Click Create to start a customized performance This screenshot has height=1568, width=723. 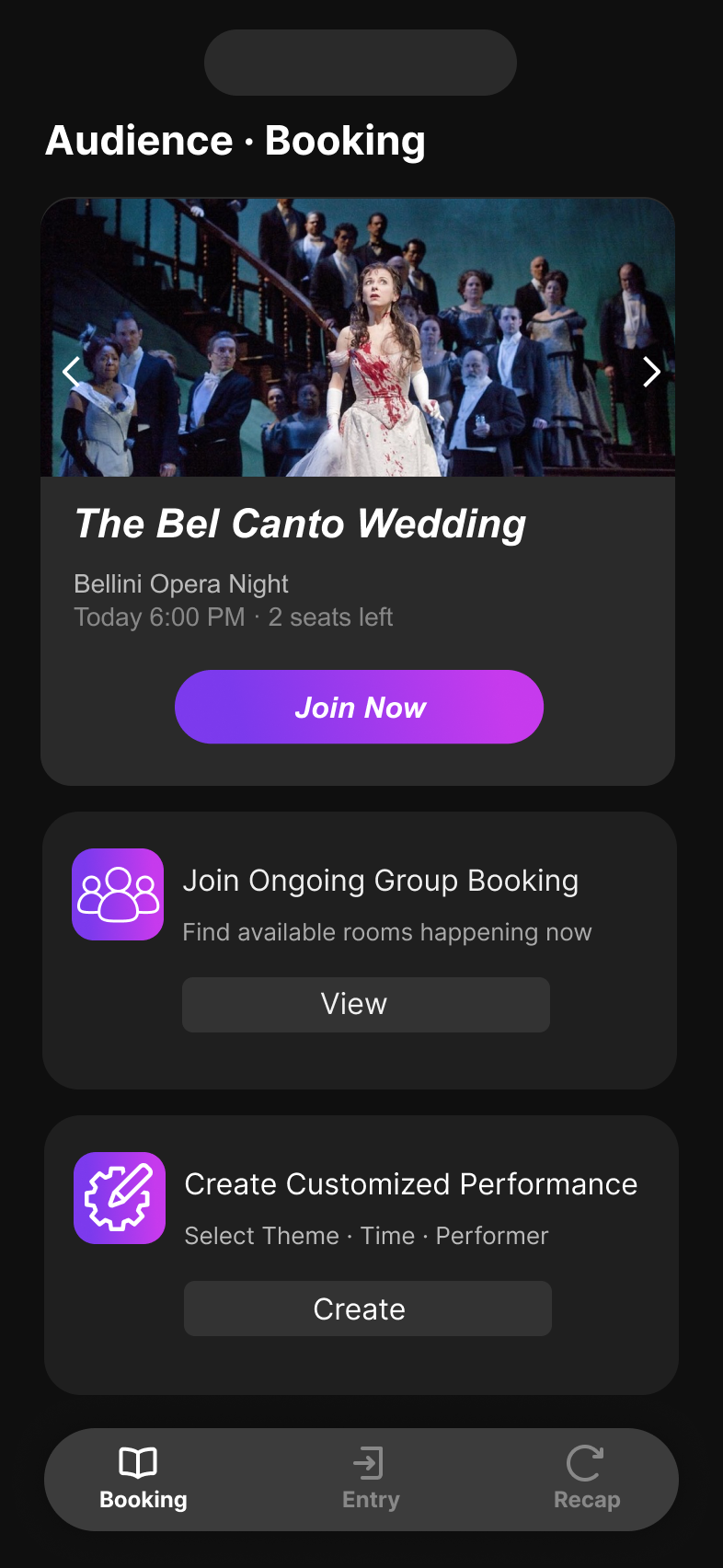pos(368,1308)
